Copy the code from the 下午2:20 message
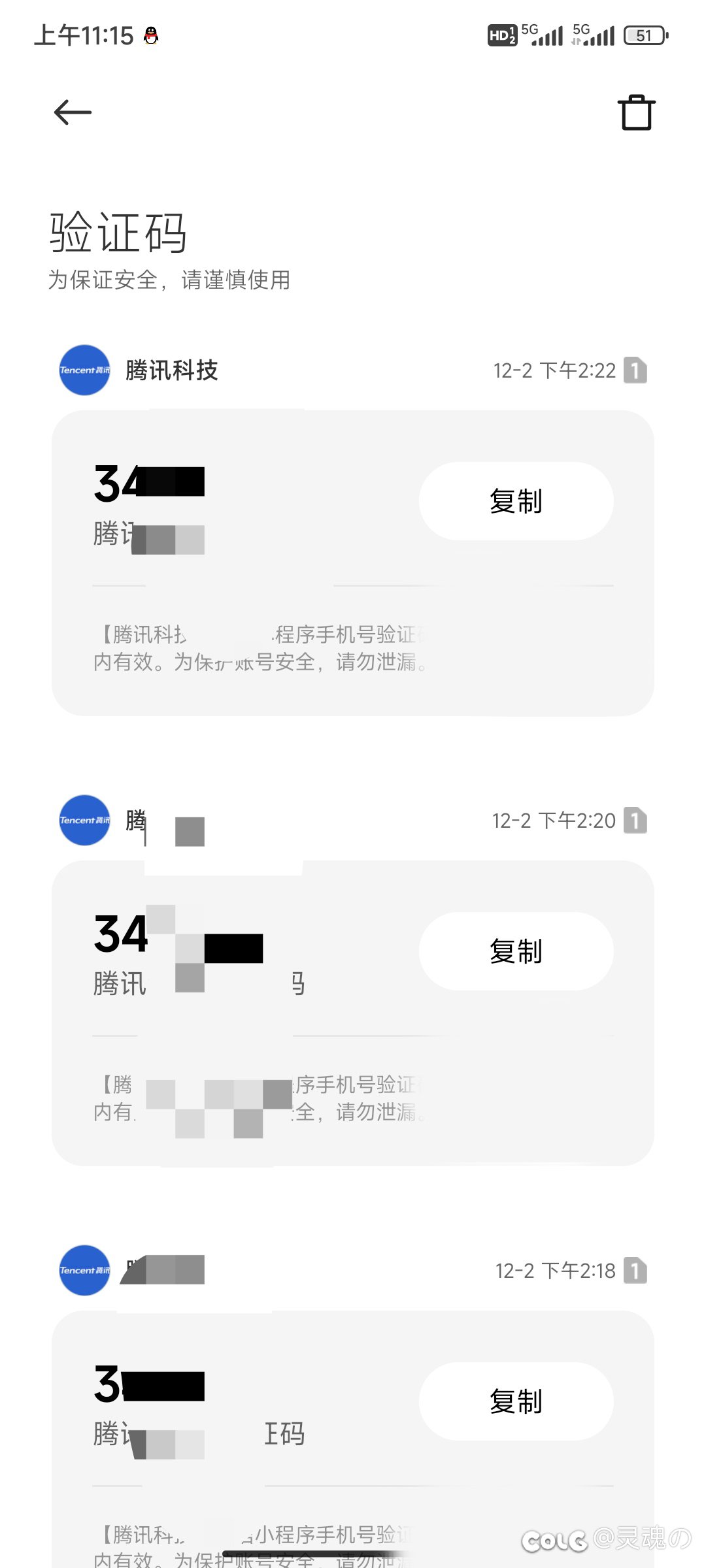This screenshot has width=706, height=1568. [516, 951]
